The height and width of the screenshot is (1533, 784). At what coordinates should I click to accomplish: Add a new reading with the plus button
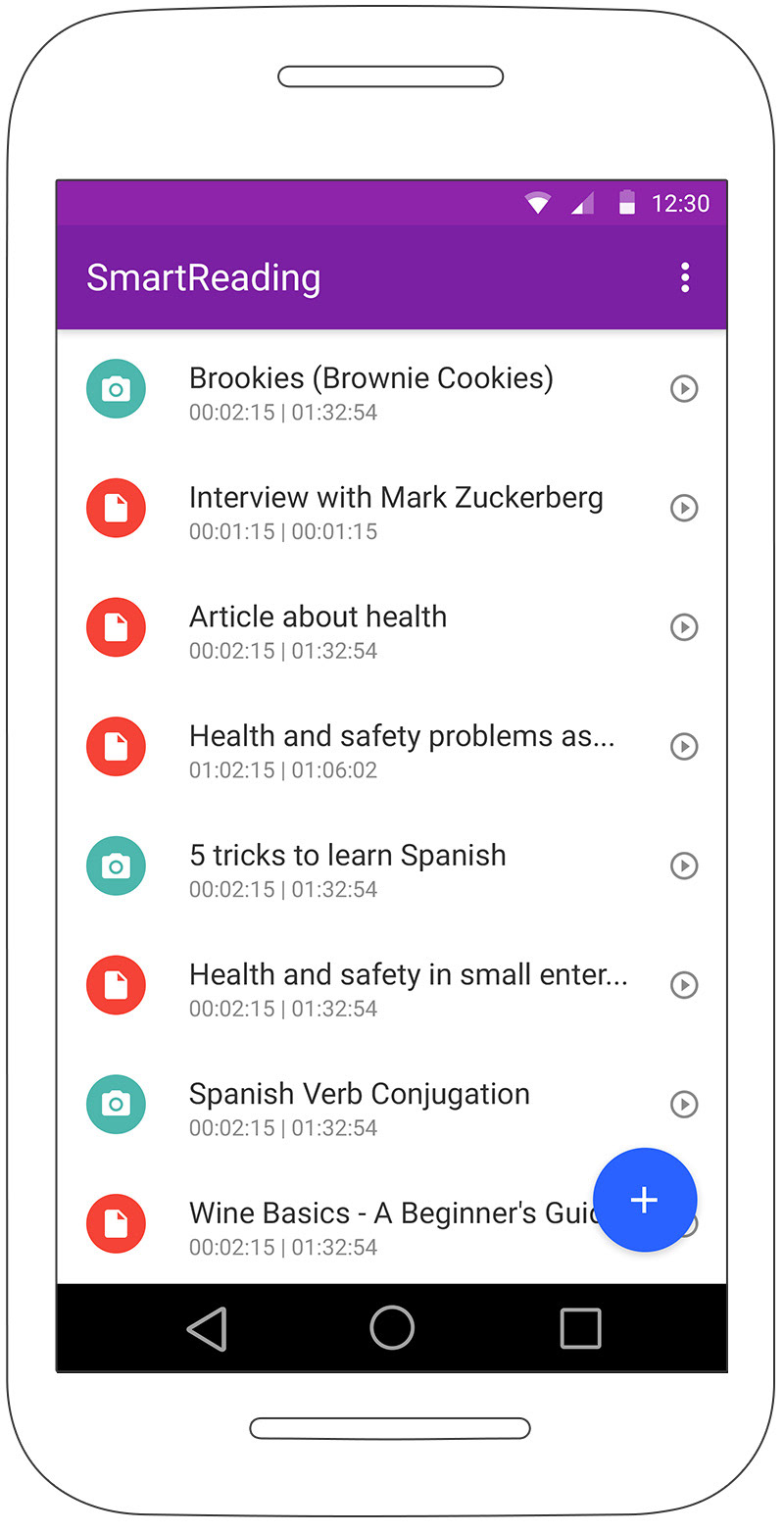click(645, 1200)
